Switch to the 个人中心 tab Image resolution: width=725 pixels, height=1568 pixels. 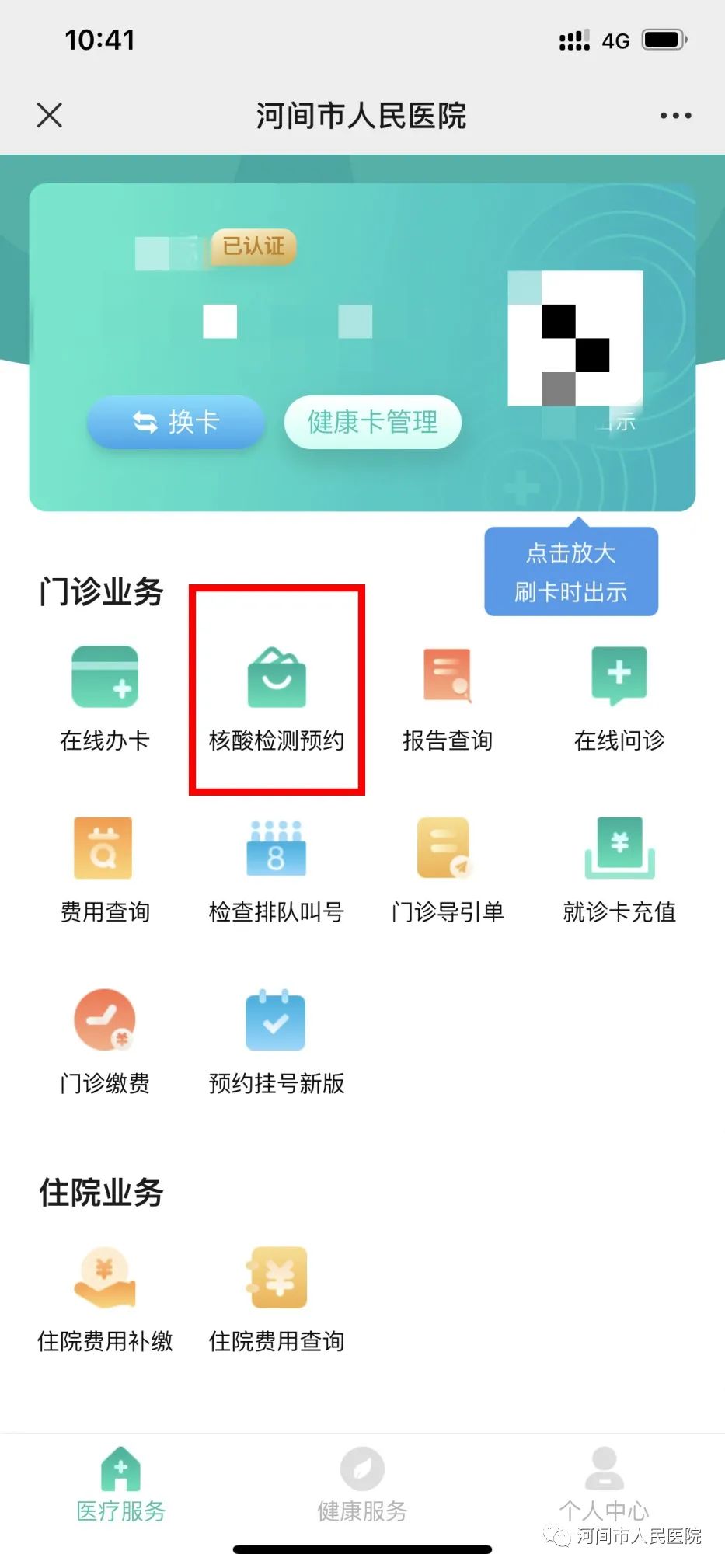click(604, 1484)
